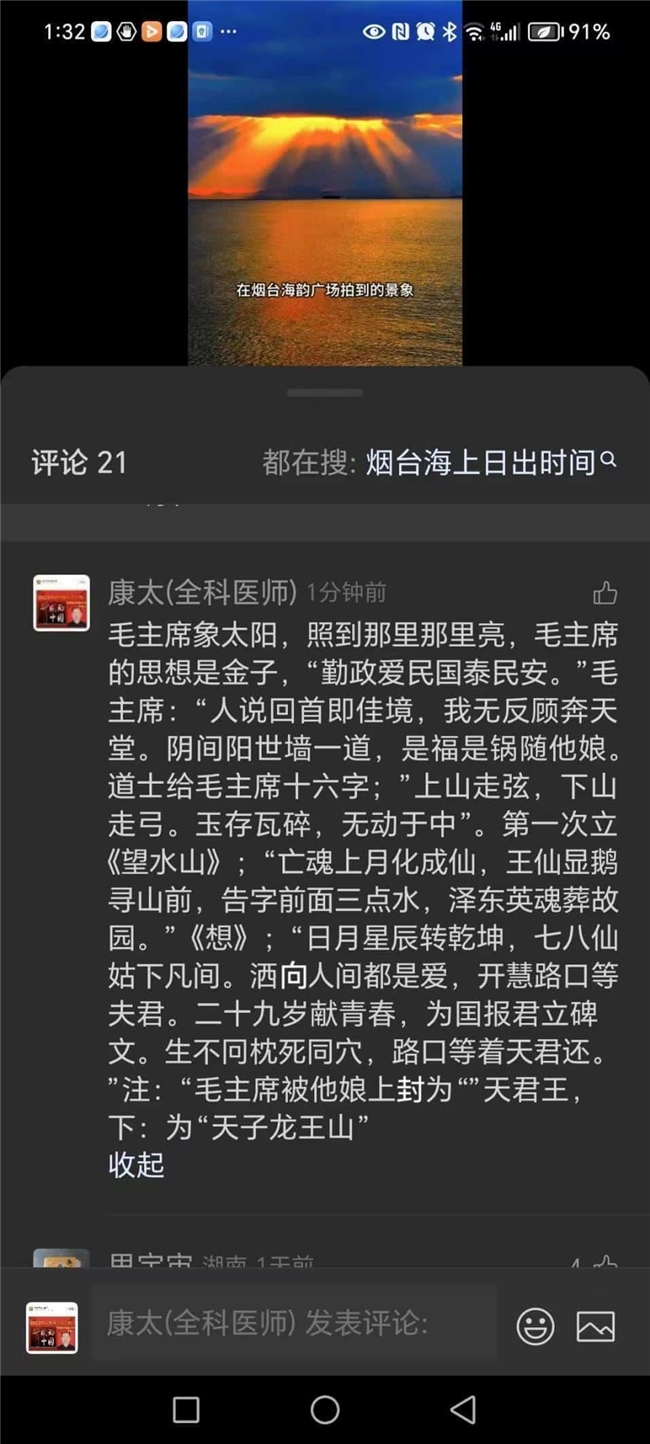The height and width of the screenshot is (1444, 650).
Task: Attach an image to the comment
Action: pos(595,1326)
